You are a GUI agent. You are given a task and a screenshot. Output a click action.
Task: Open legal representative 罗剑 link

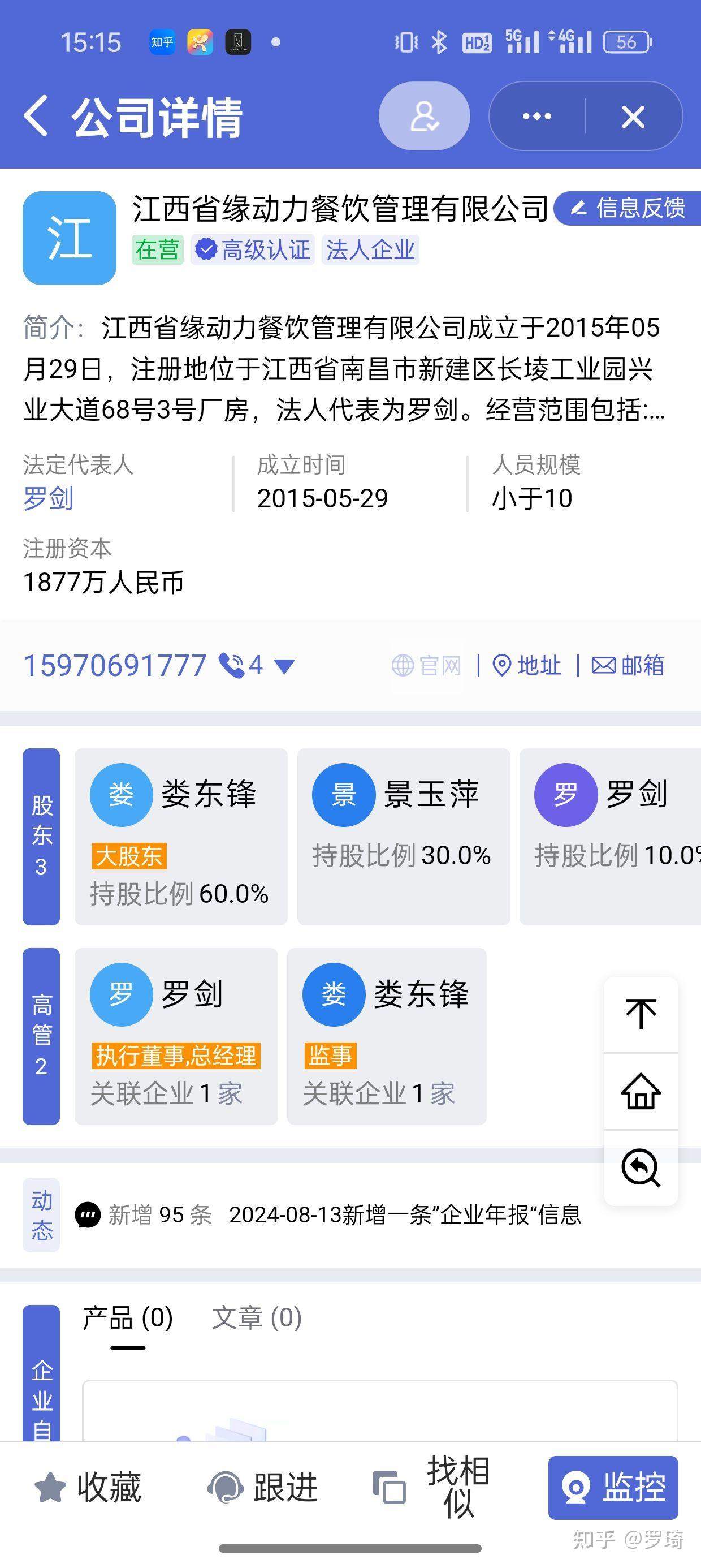[x=49, y=498]
